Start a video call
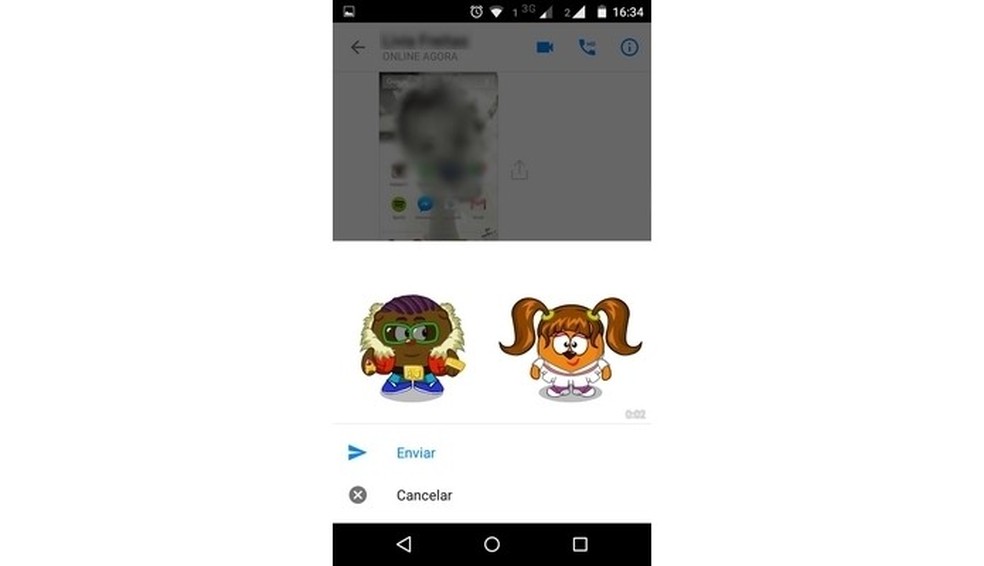The image size is (984, 566). [545, 47]
